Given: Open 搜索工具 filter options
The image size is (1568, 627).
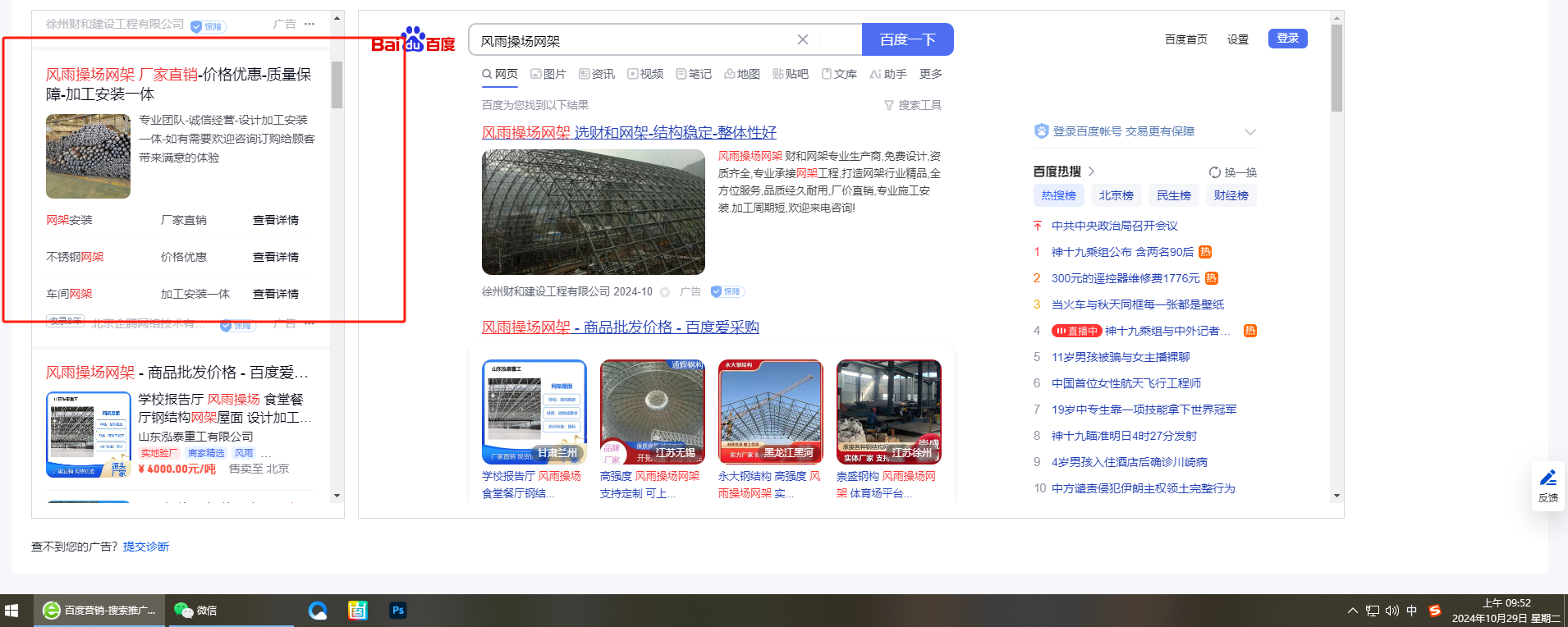Looking at the screenshot, I should point(913,105).
